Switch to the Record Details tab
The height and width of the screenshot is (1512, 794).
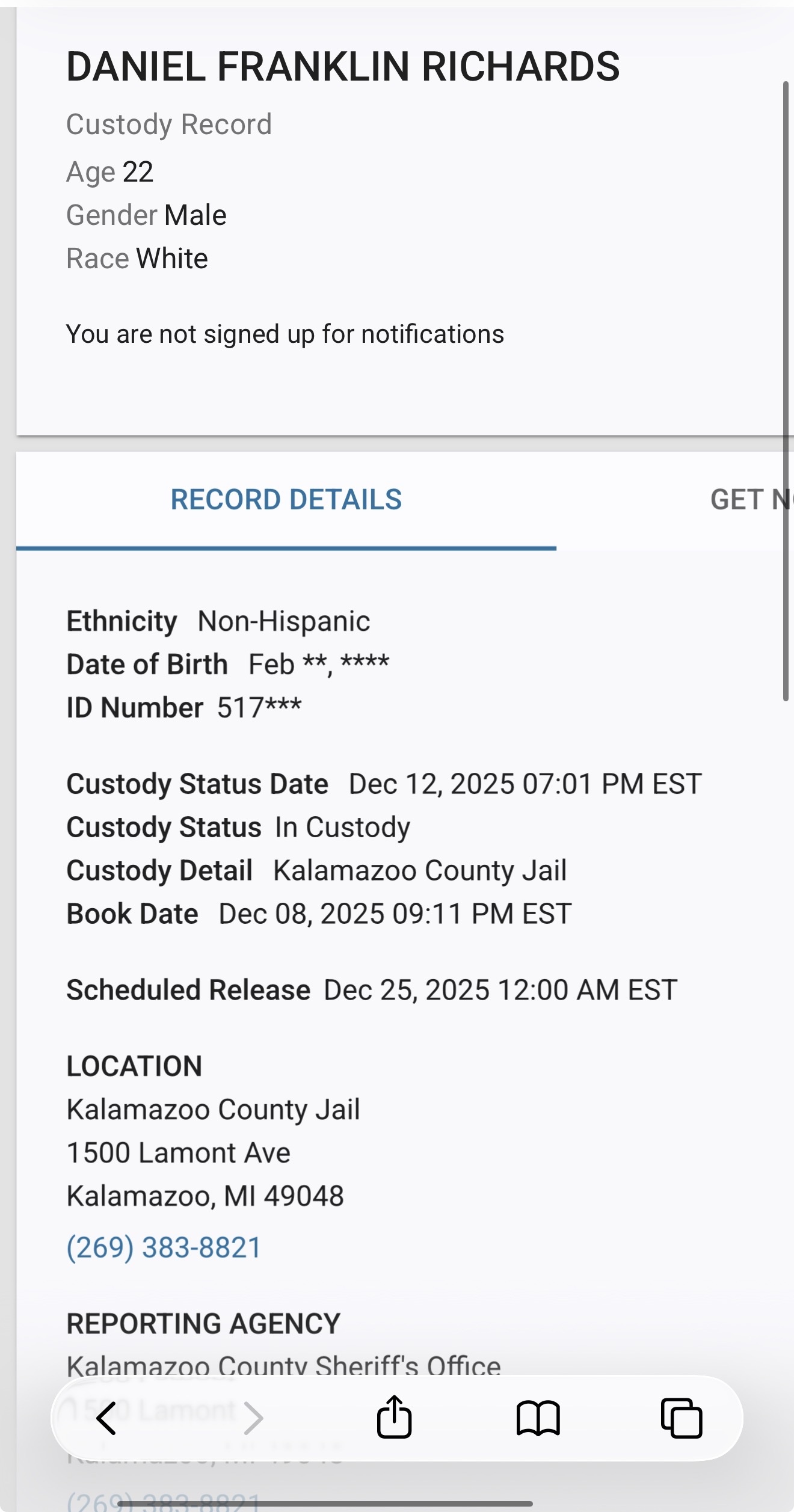286,500
